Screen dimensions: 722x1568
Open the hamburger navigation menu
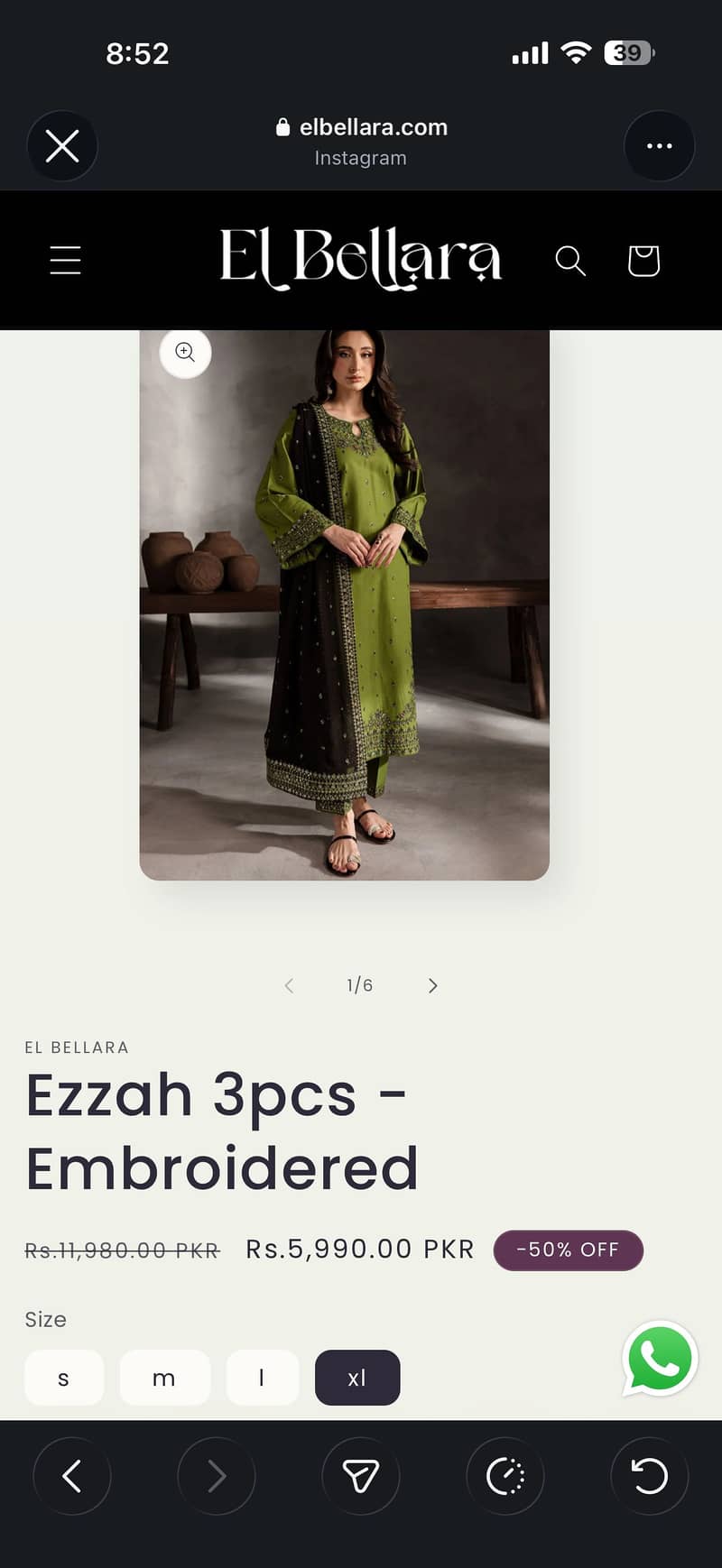[x=65, y=260]
